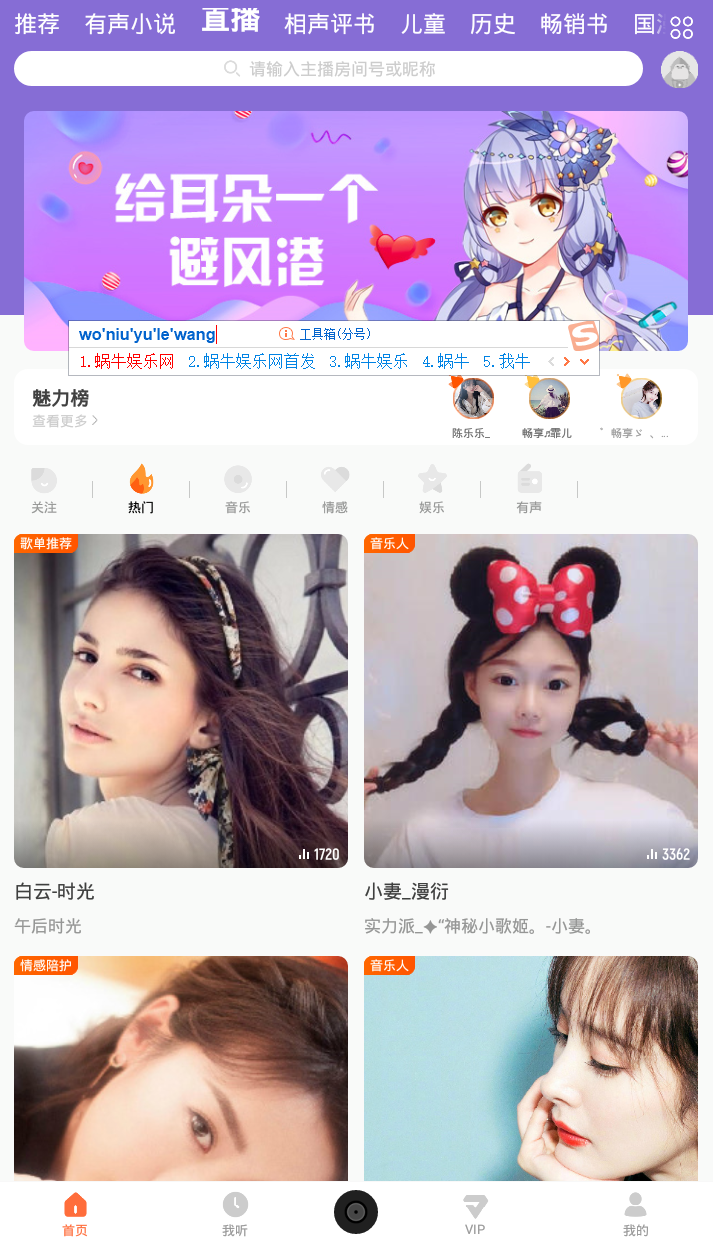Open the profile avatar beside search
The width and height of the screenshot is (713, 1243).
click(x=679, y=69)
